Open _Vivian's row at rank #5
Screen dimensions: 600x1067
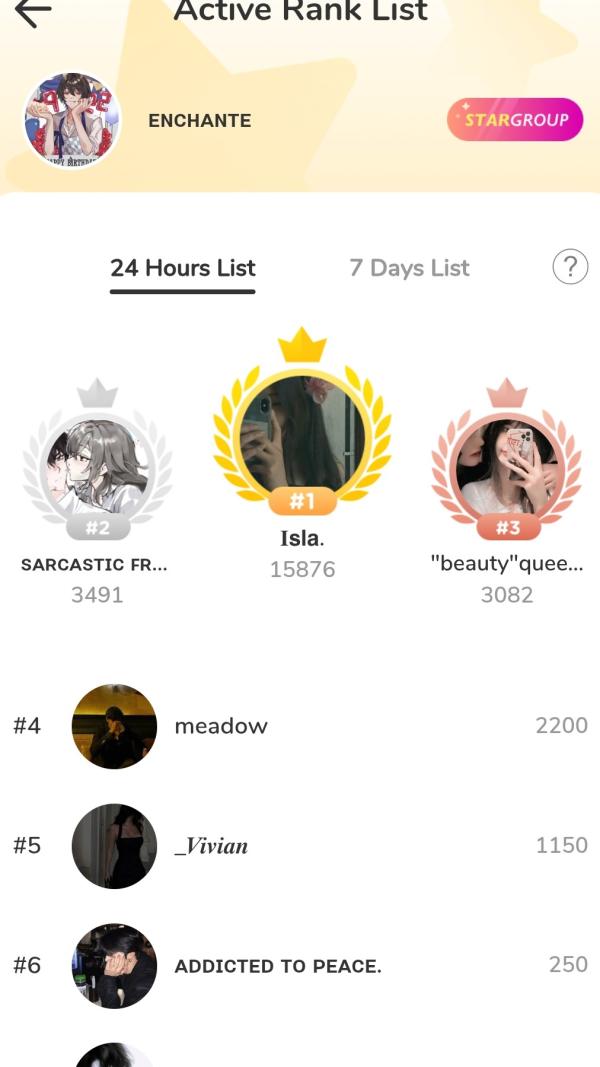[x=300, y=846]
